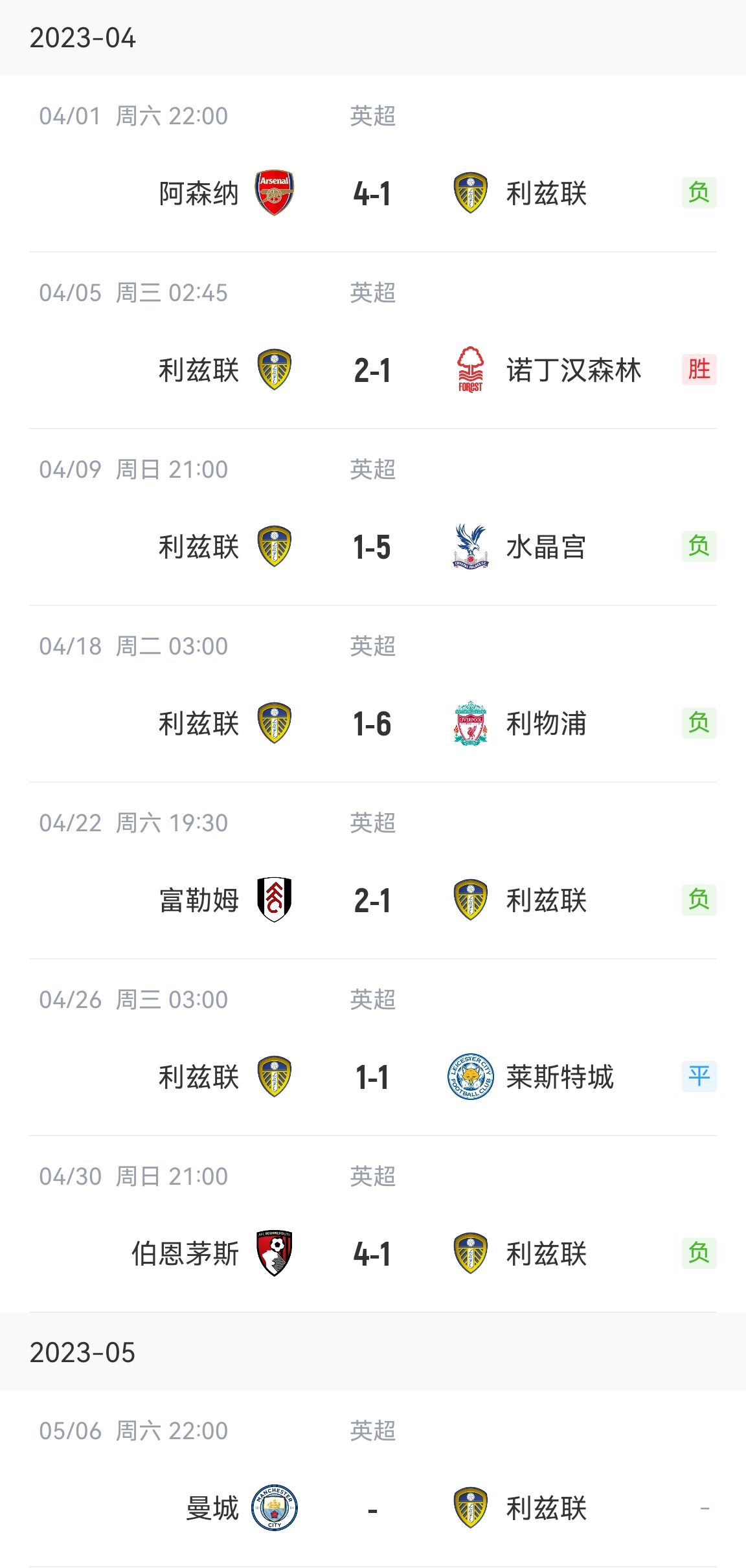Open the Arsenal 4-1 Leeds match
Screen dimensions: 746x1568
tap(373, 164)
